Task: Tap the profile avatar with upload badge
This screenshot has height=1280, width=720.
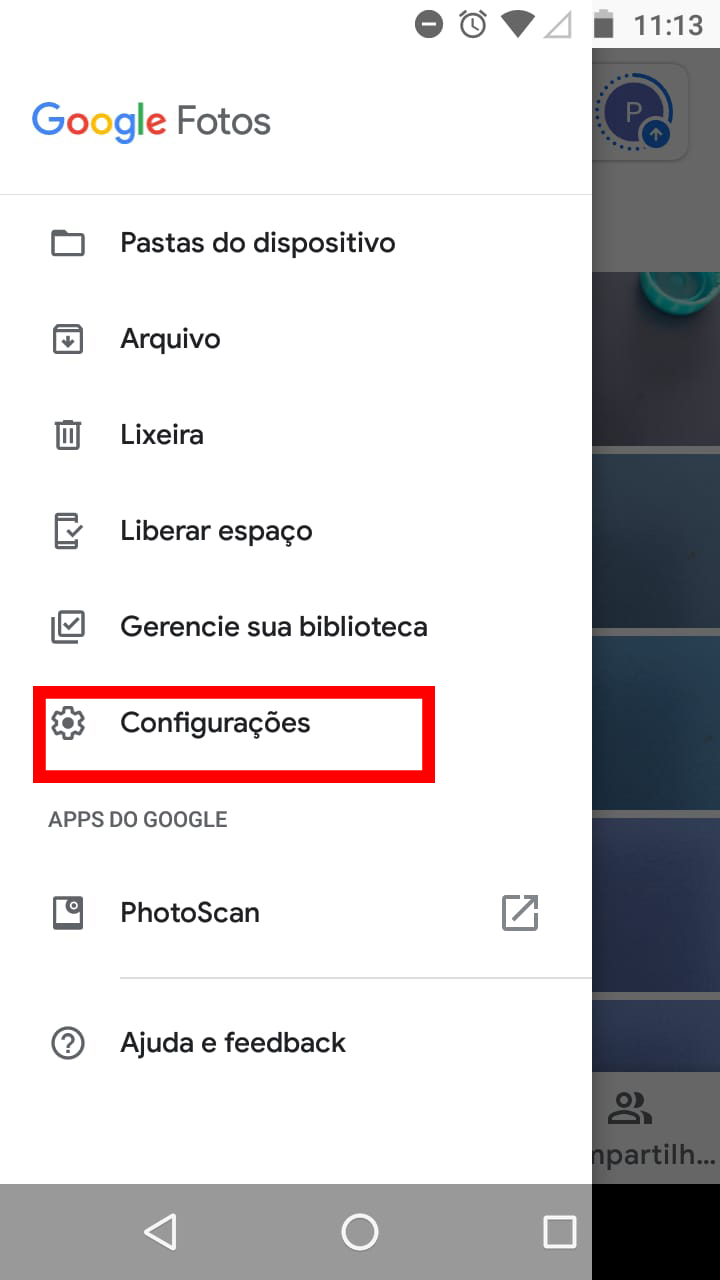Action: (x=634, y=112)
